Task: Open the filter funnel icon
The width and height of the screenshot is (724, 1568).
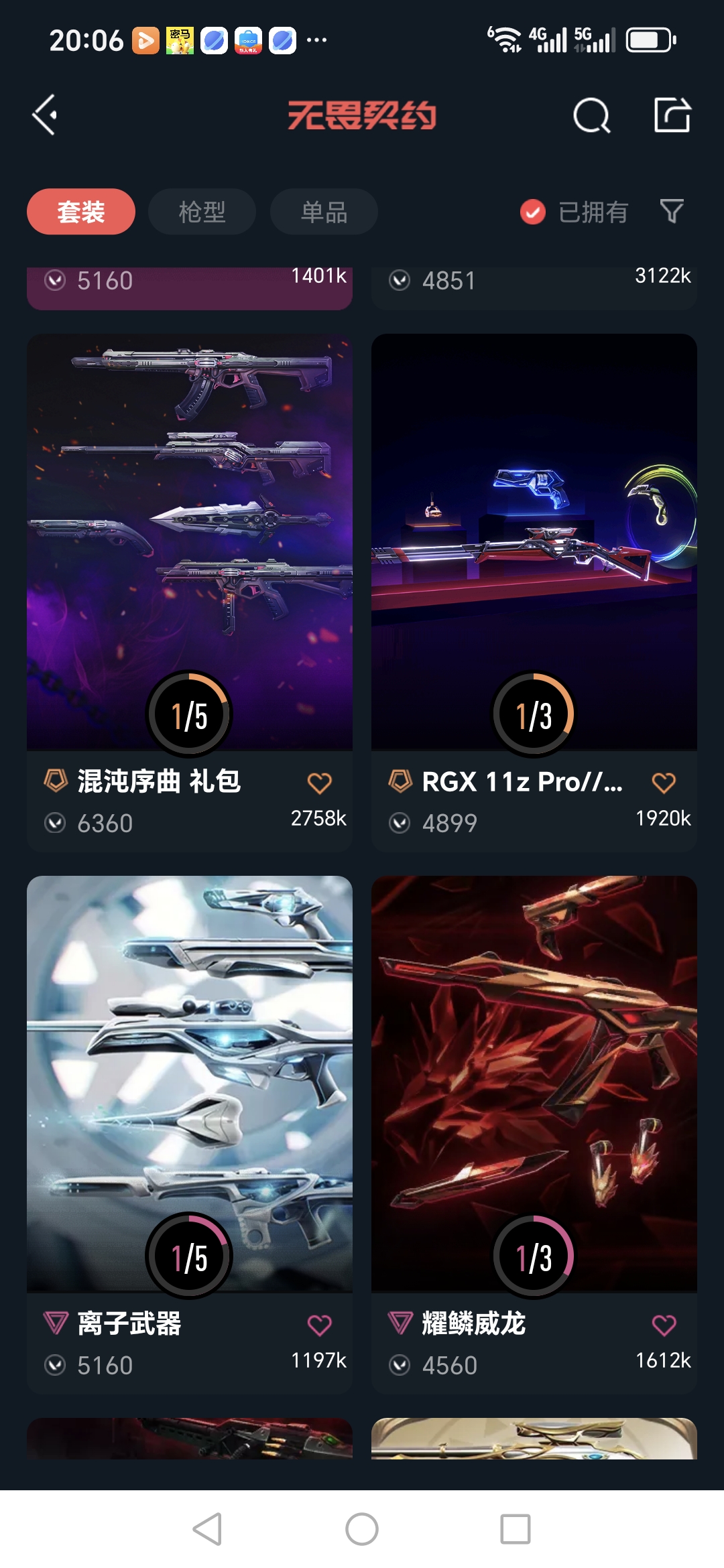Action: [672, 211]
